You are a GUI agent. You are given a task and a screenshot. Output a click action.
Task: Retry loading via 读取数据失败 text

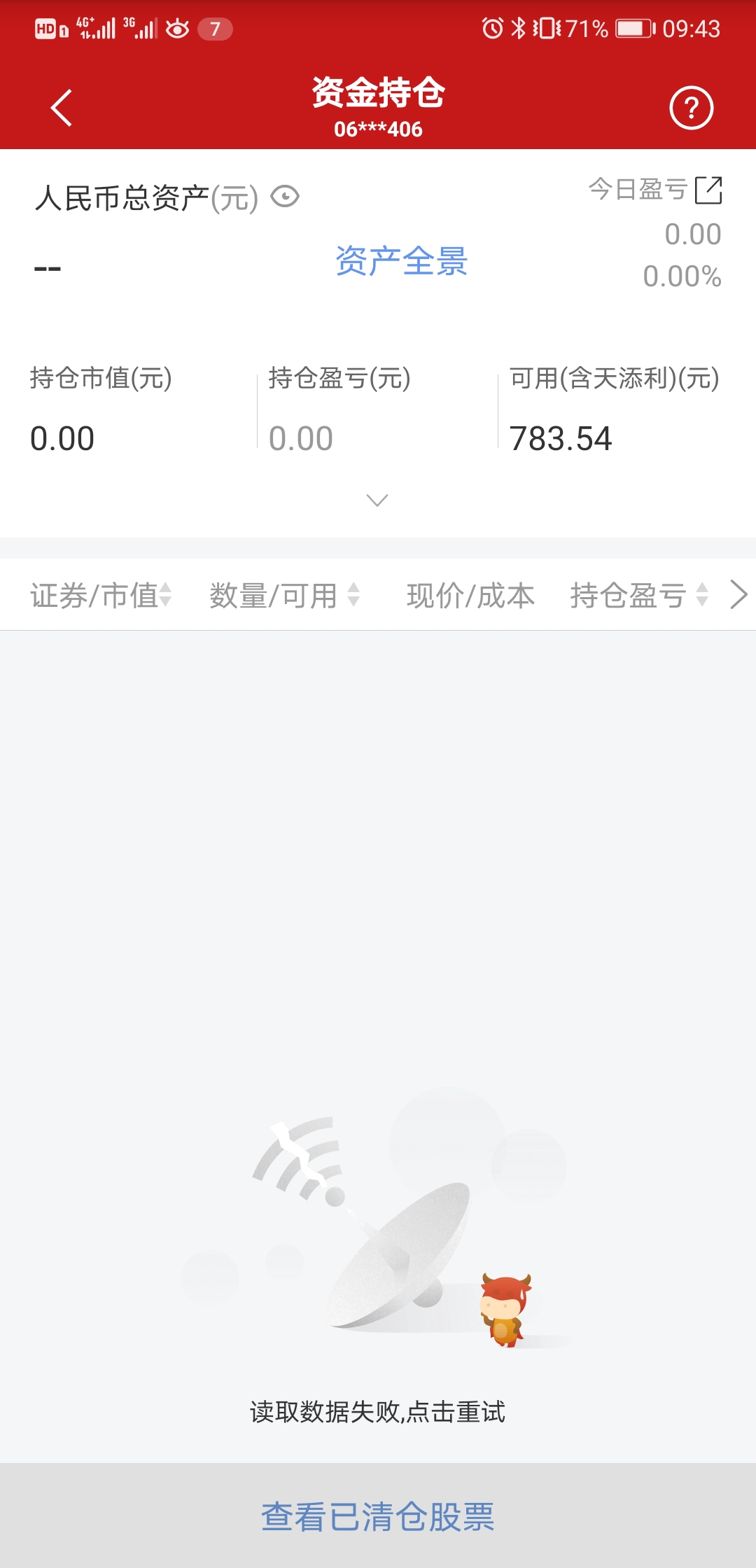(378, 1410)
